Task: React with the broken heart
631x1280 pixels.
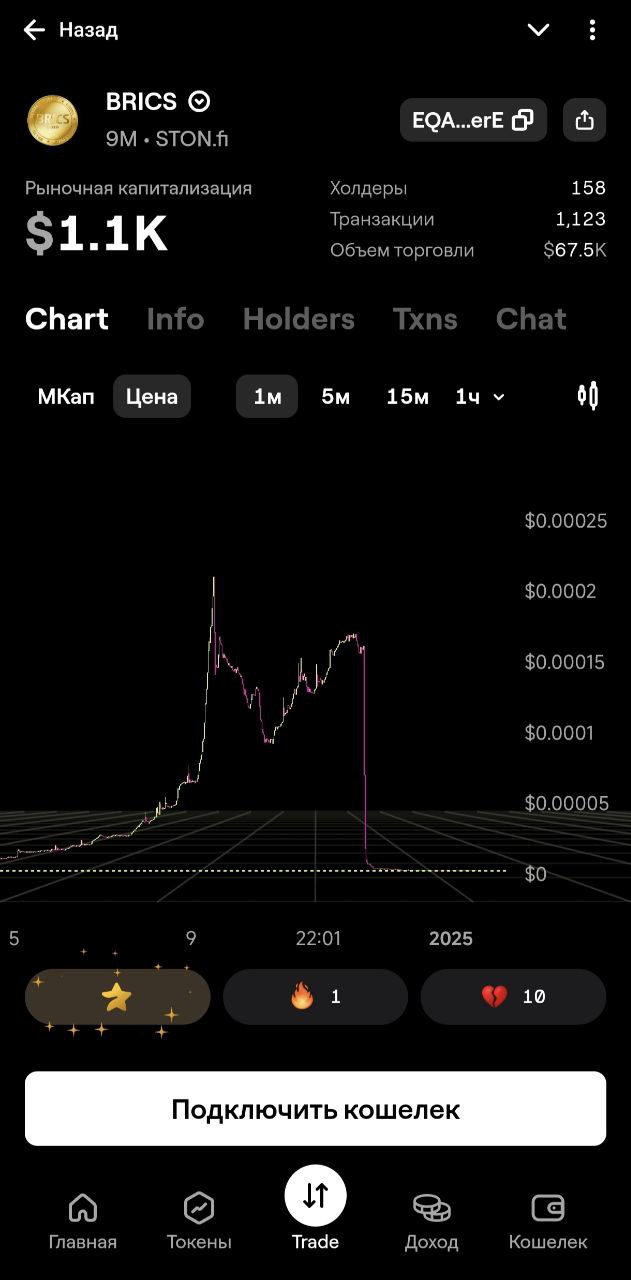Action: click(x=513, y=997)
